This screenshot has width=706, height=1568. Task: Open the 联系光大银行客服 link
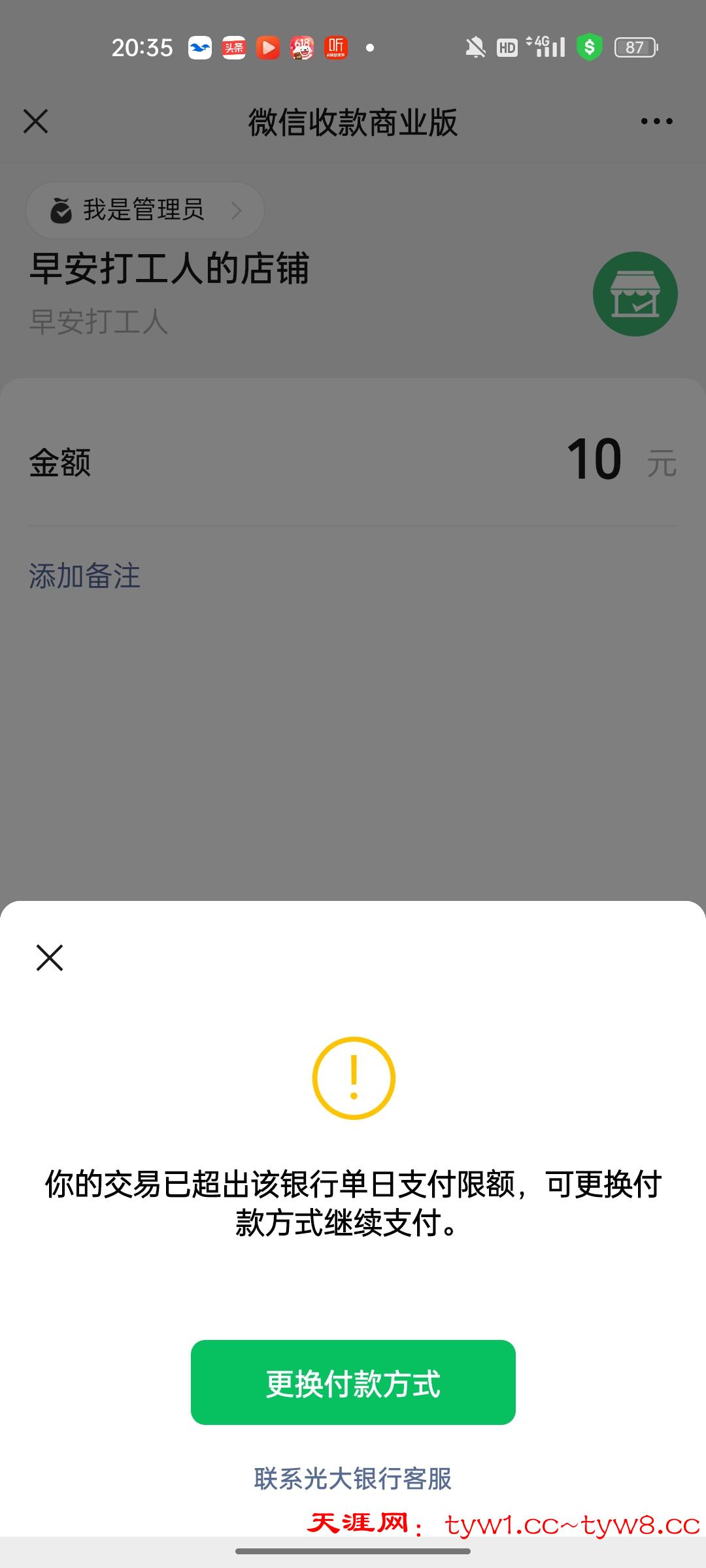coord(353,1479)
